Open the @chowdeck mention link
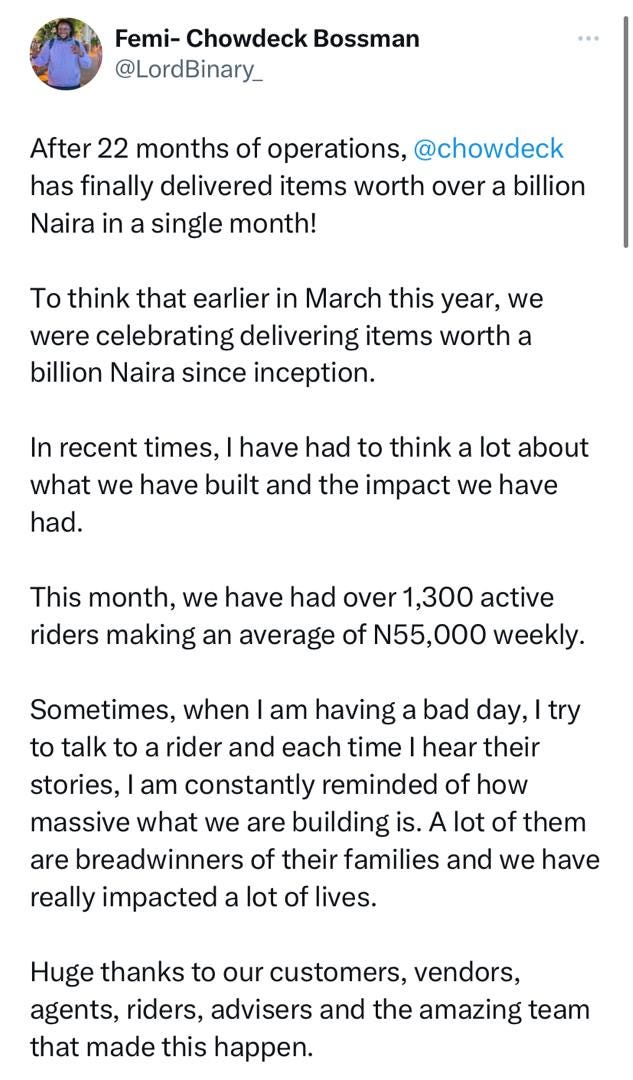The width and height of the screenshot is (633, 1080). click(x=488, y=149)
